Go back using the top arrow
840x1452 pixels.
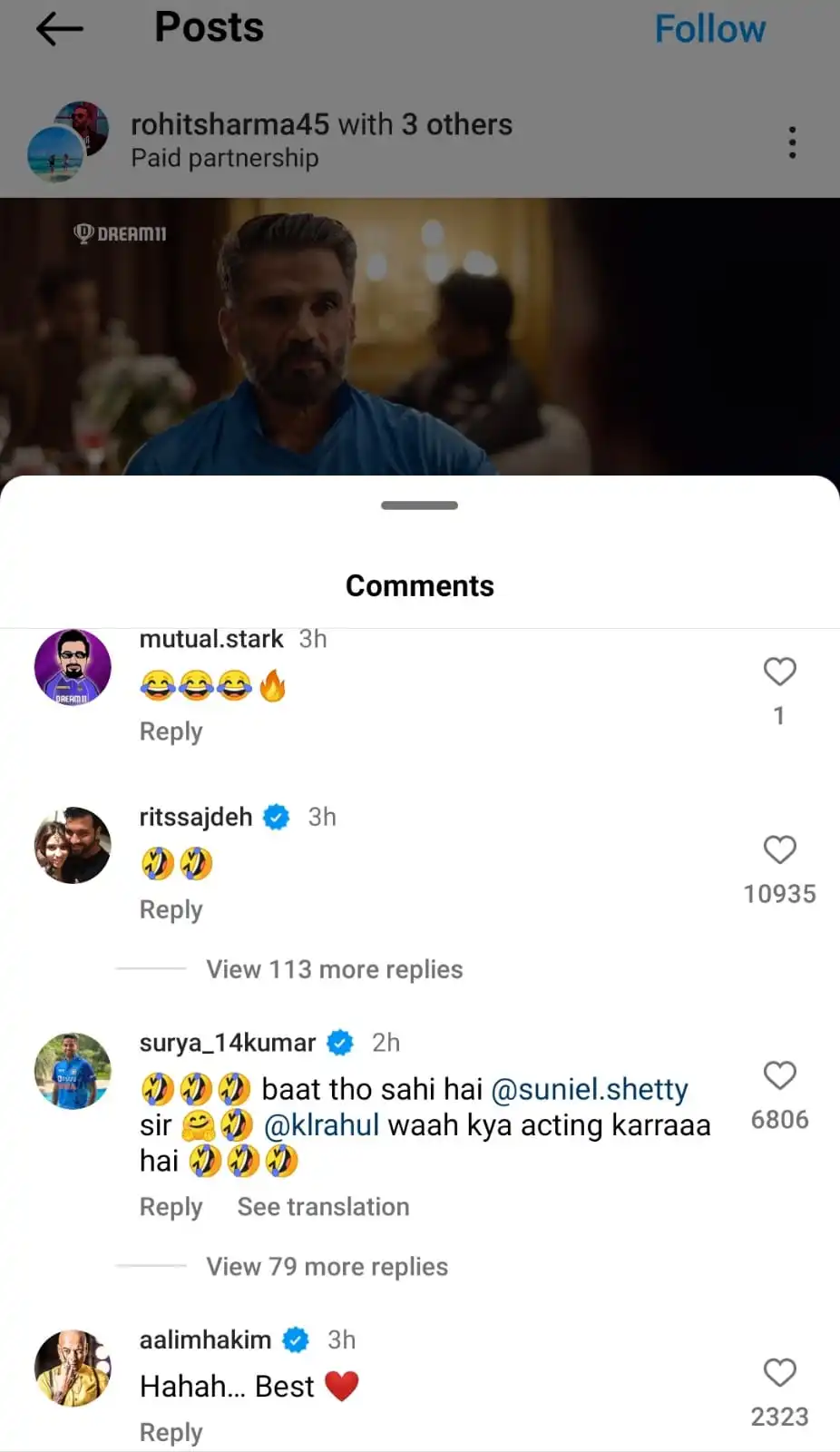point(59,29)
